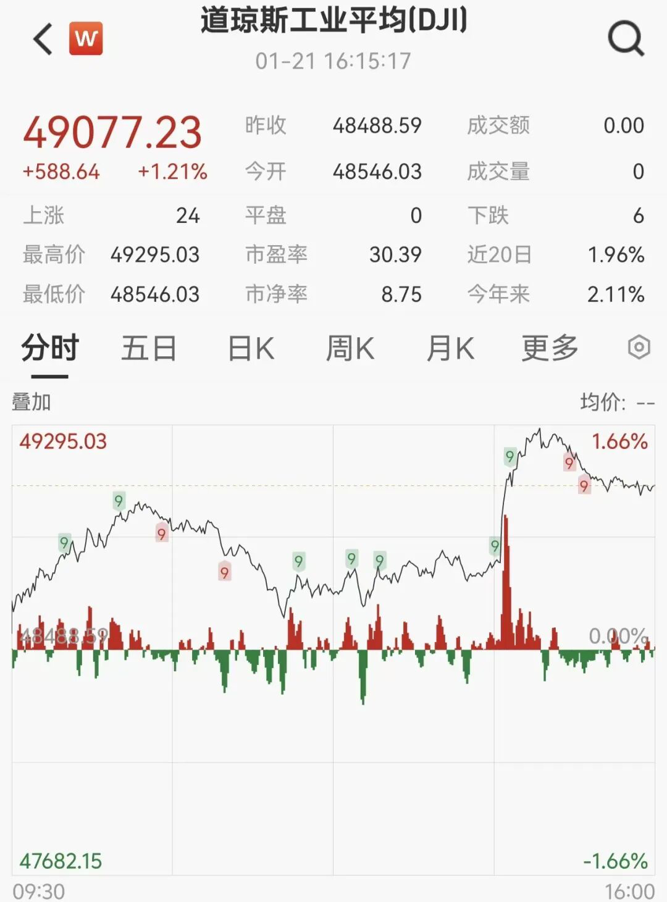Image resolution: width=667 pixels, height=902 pixels.
Task: Tap the 叠加 overlay option
Action: coord(31,402)
